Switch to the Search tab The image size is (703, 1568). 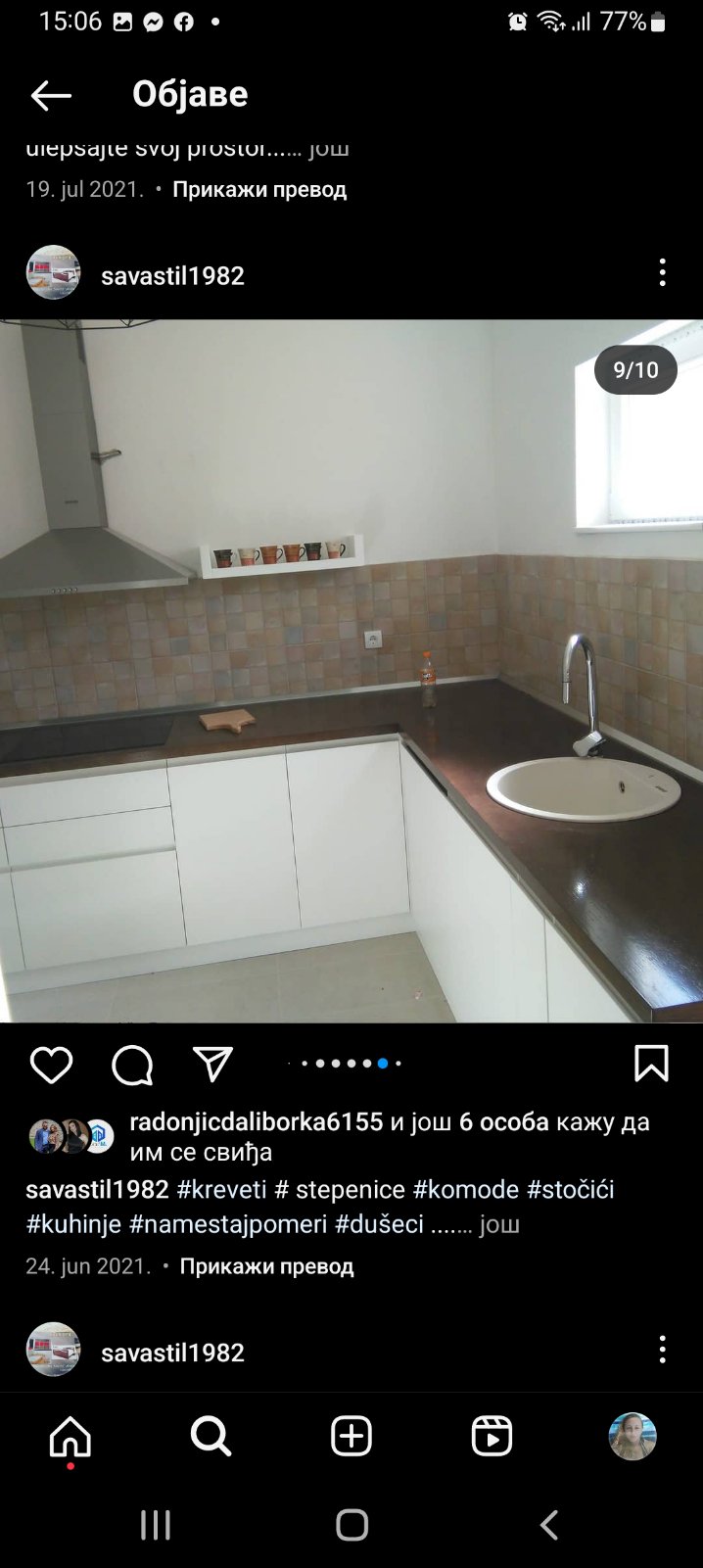point(211,1437)
